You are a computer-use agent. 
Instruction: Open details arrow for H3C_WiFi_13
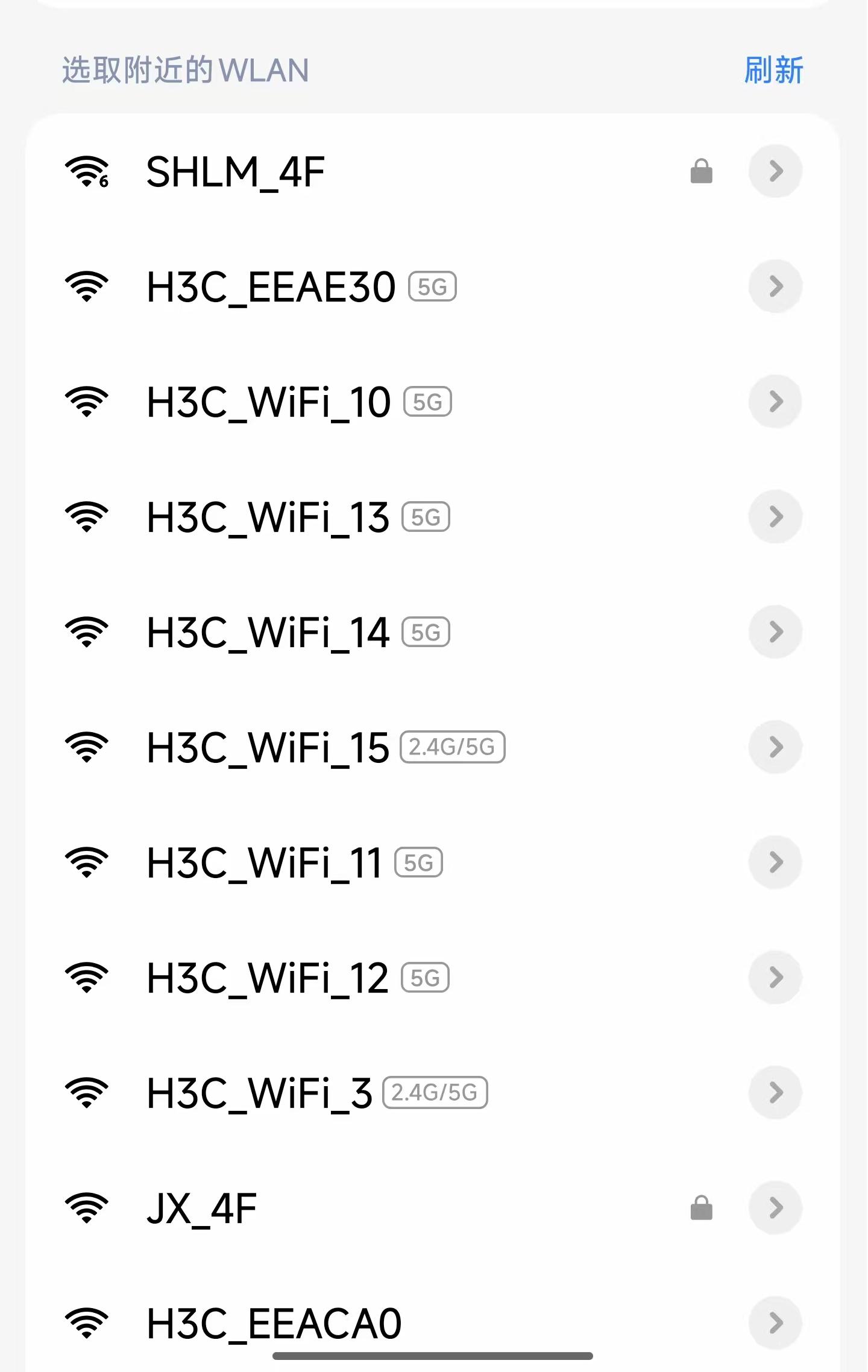click(775, 517)
